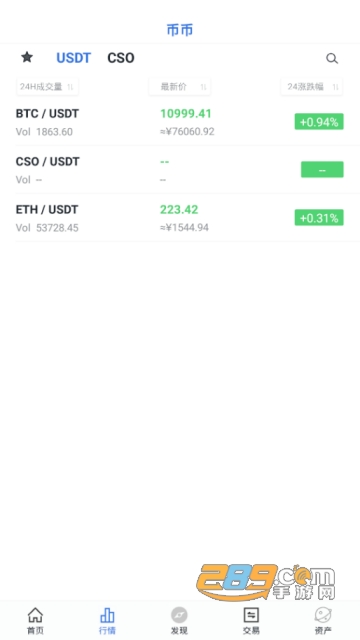The width and height of the screenshot is (360, 640).
Task: Select the 行情 market tab
Action: (x=107, y=620)
